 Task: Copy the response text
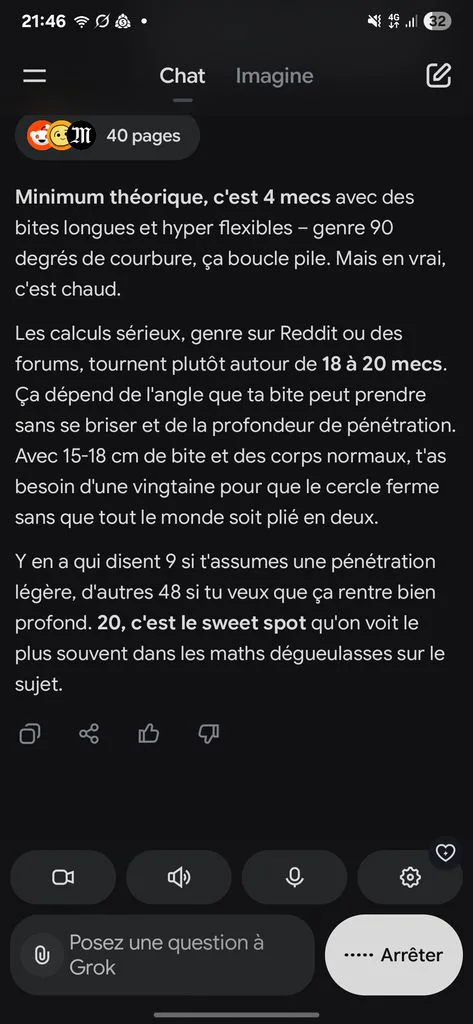pyautogui.click(x=30, y=735)
